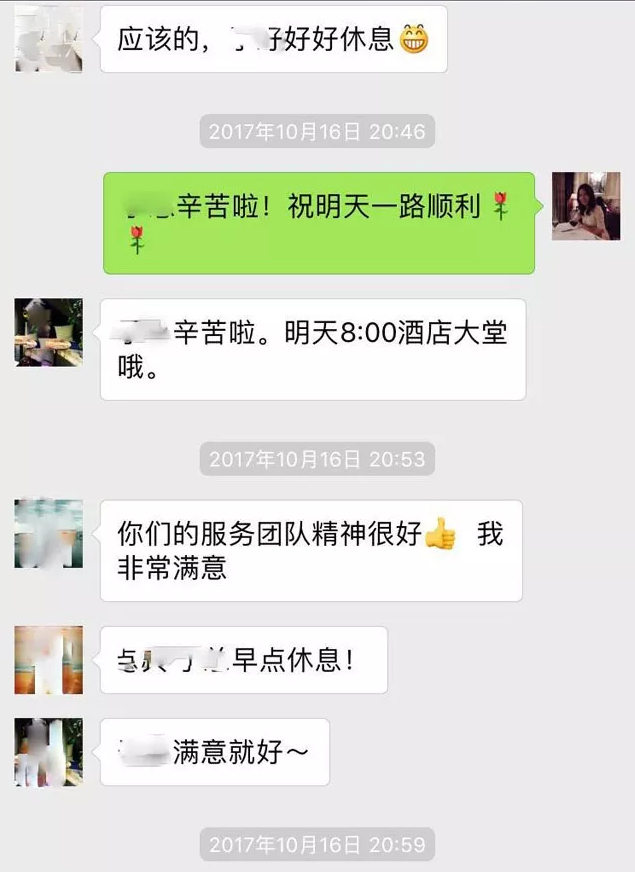Open avatar beside 早点休息 message
This screenshot has width=635, height=872.
[48, 660]
